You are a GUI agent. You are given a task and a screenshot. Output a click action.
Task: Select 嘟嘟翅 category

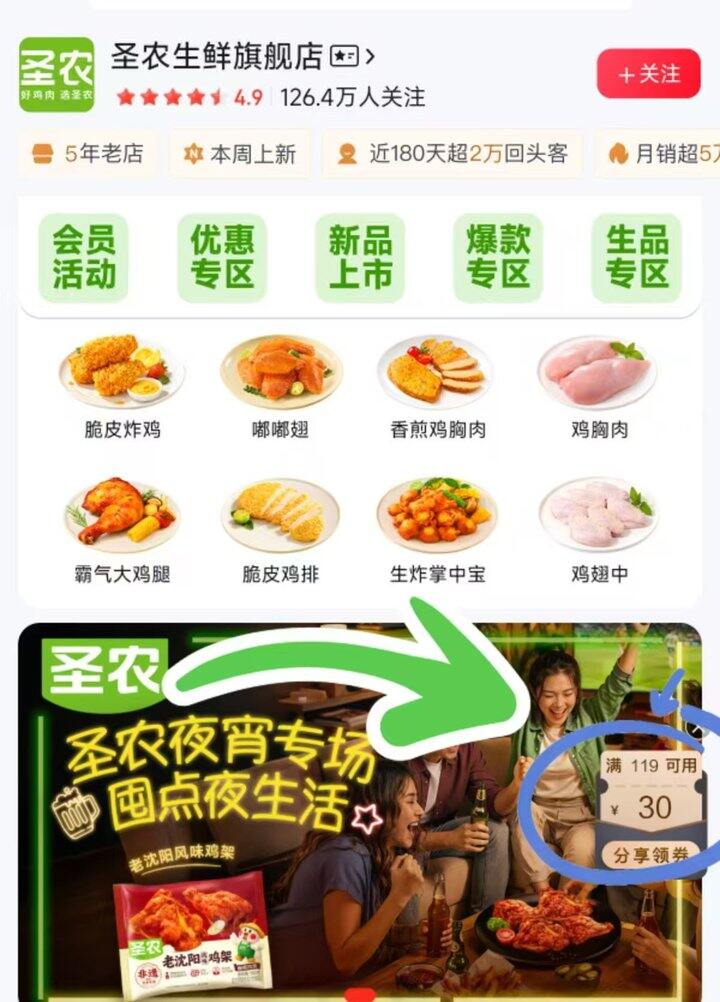(x=280, y=387)
